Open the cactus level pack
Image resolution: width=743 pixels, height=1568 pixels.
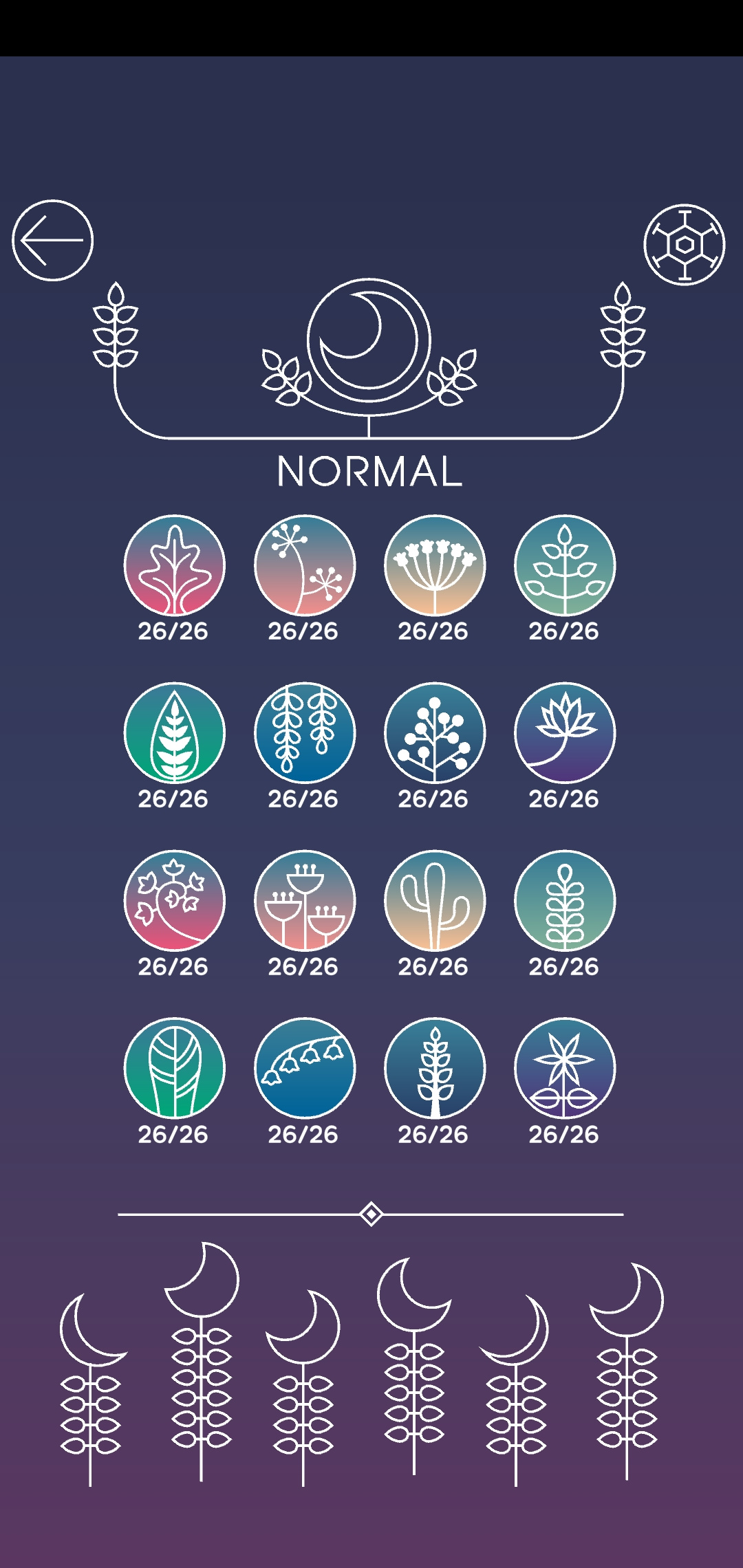pos(435,901)
